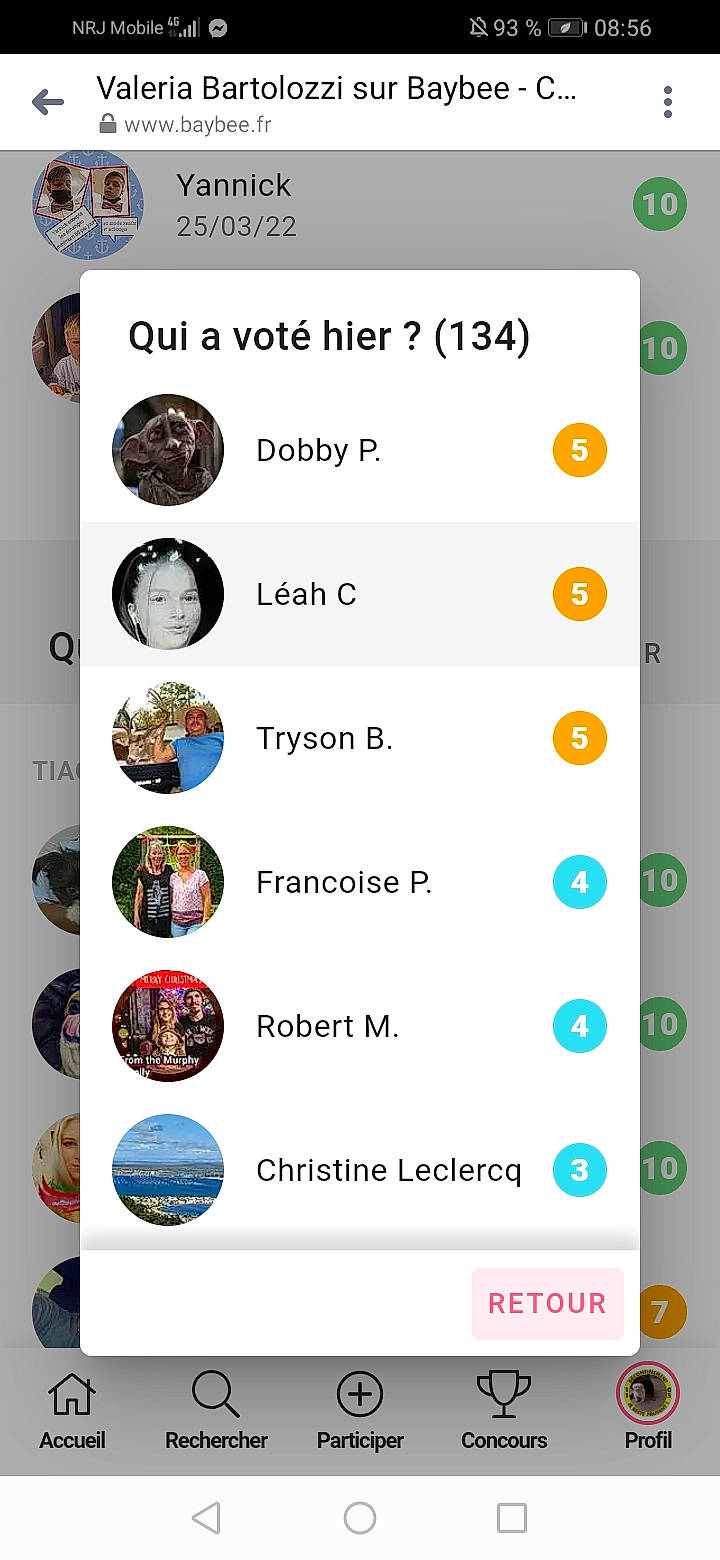Open the Concours tab
This screenshot has width=720, height=1560.
[504, 1412]
